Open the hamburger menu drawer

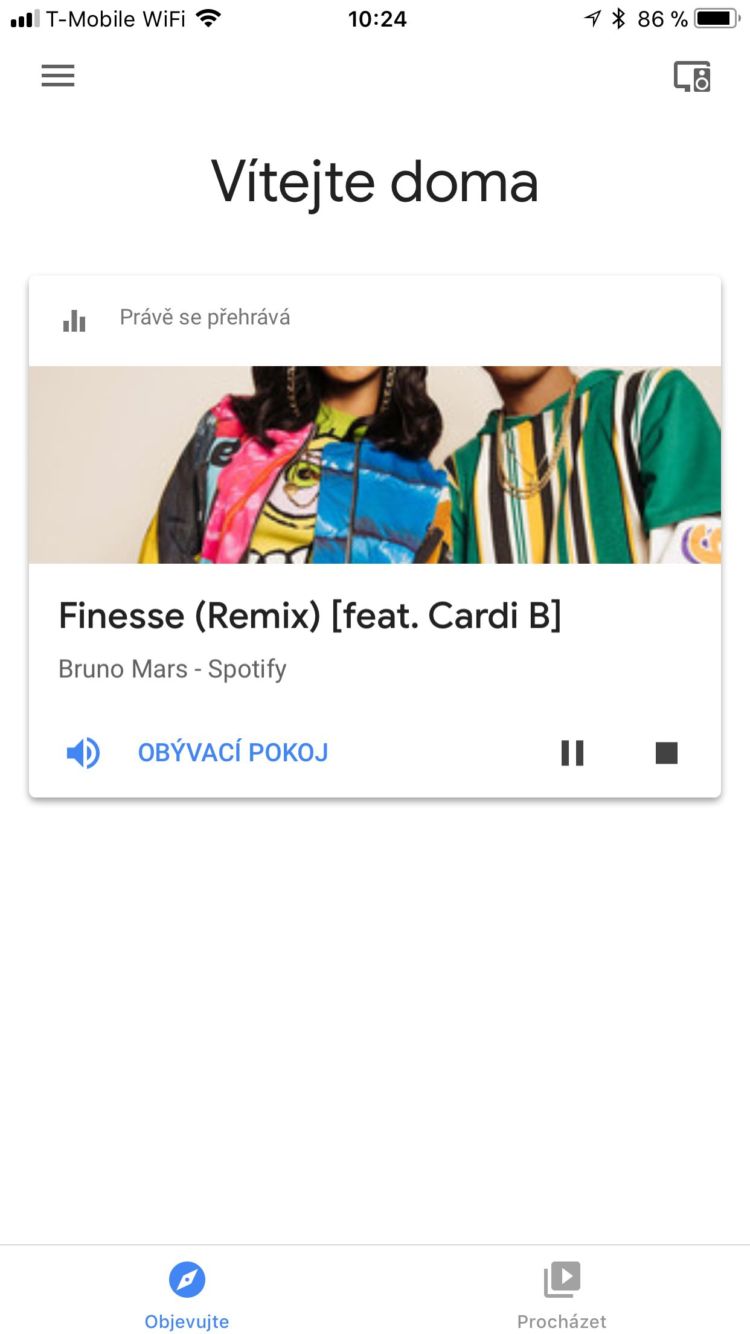coord(58,76)
